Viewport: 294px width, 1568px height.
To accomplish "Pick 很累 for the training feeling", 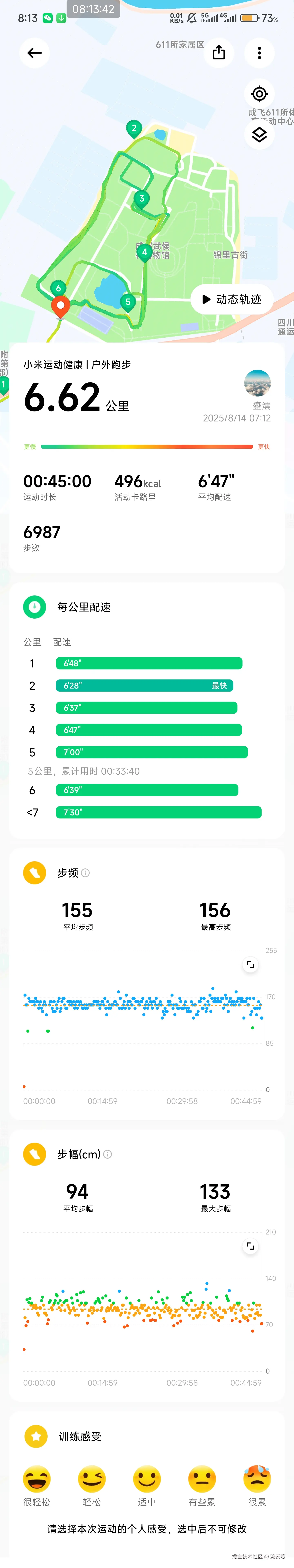I will point(257,1479).
